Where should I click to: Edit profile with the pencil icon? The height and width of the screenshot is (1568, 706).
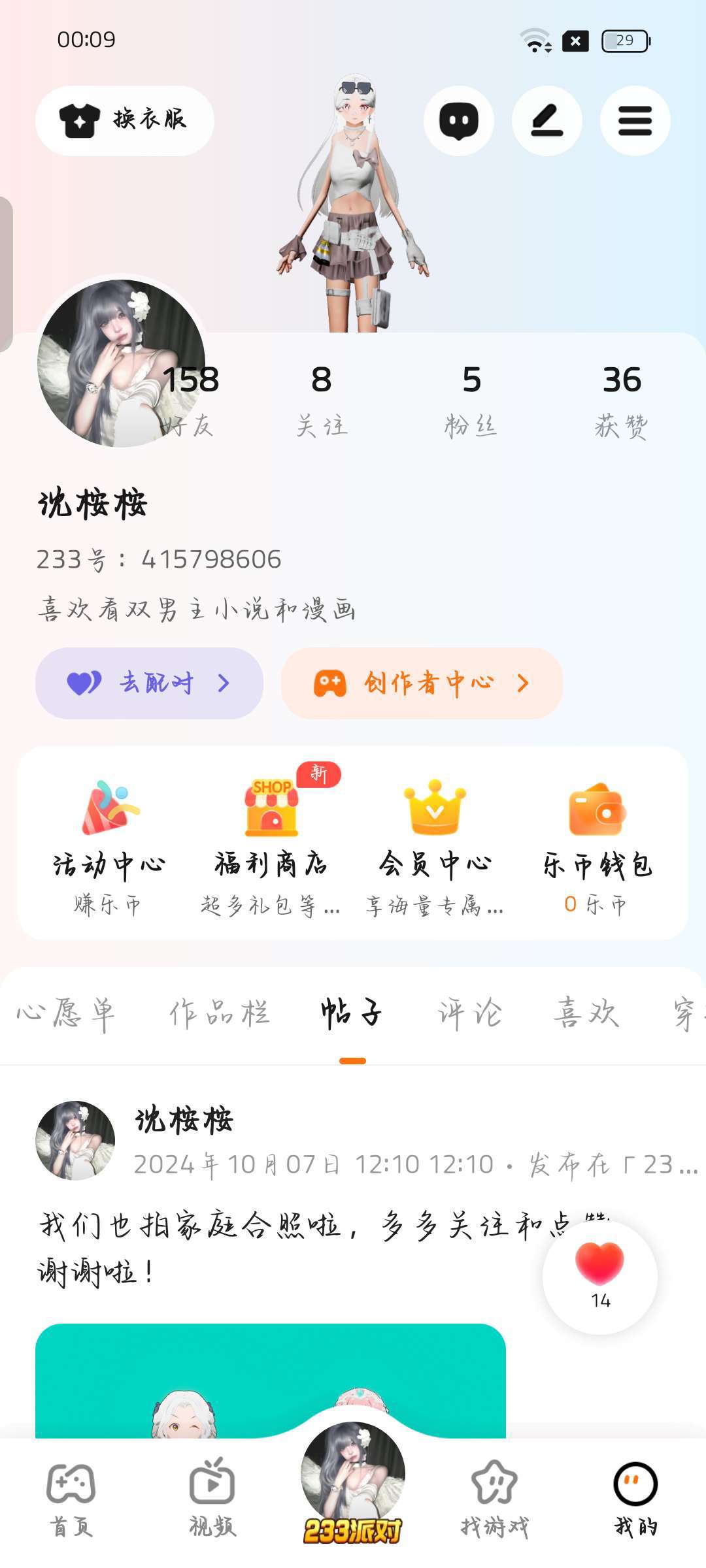[x=546, y=121]
